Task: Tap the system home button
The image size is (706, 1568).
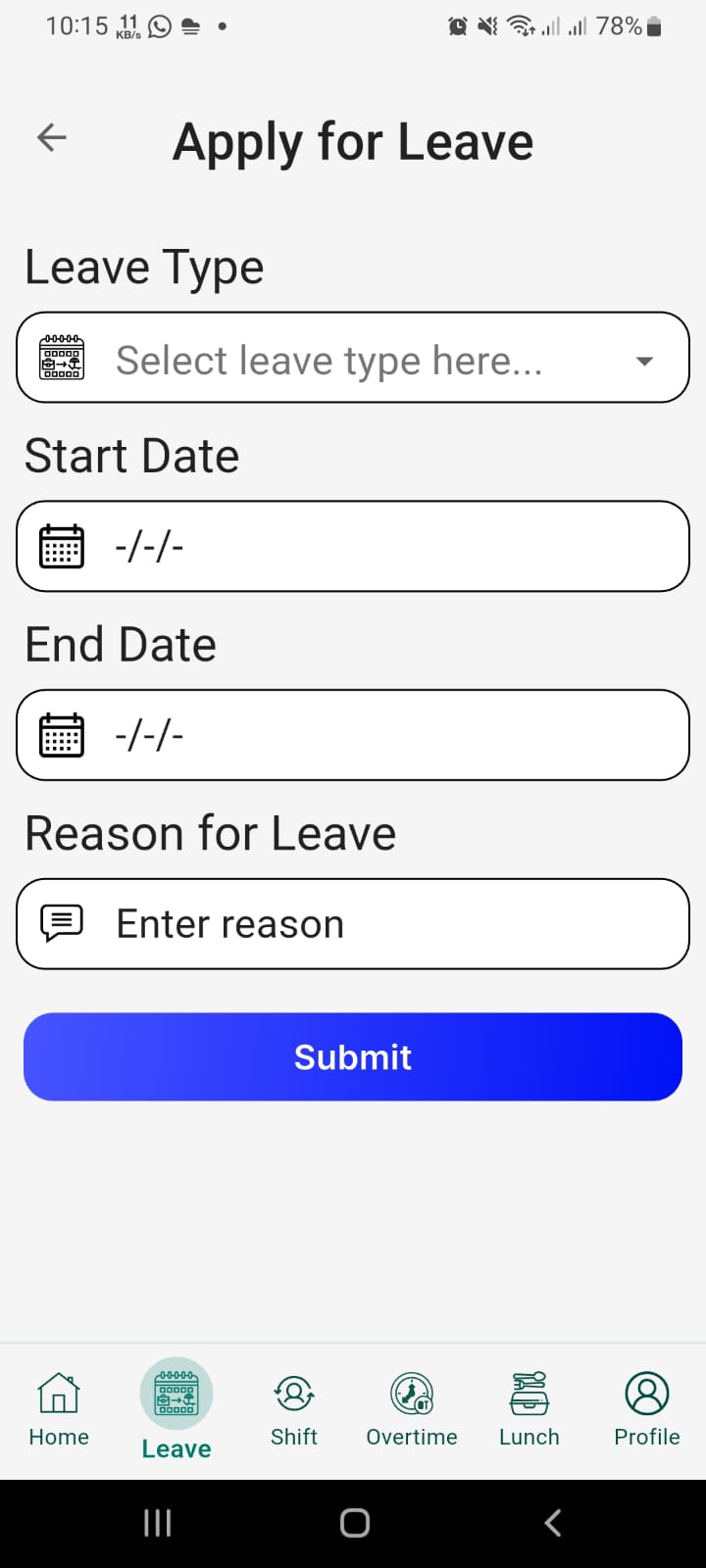Action: click(354, 1523)
